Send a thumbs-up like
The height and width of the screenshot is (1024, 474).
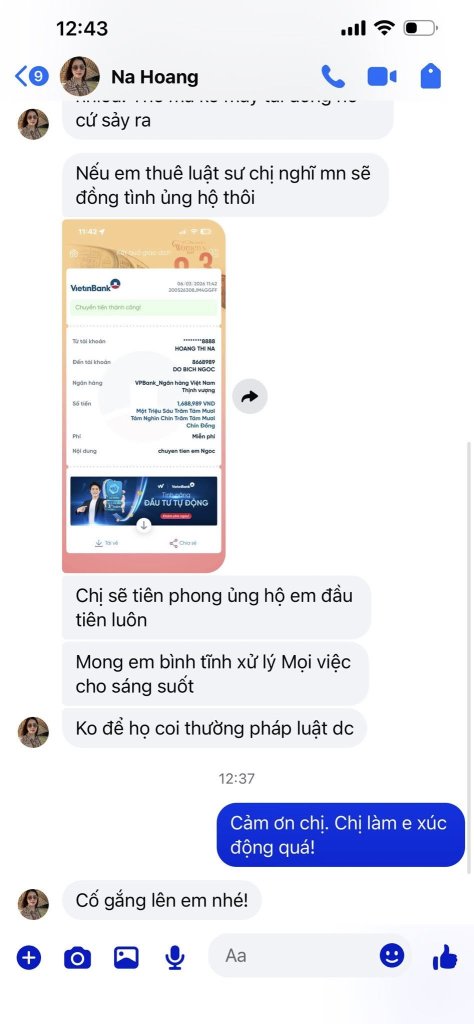[x=445, y=957]
